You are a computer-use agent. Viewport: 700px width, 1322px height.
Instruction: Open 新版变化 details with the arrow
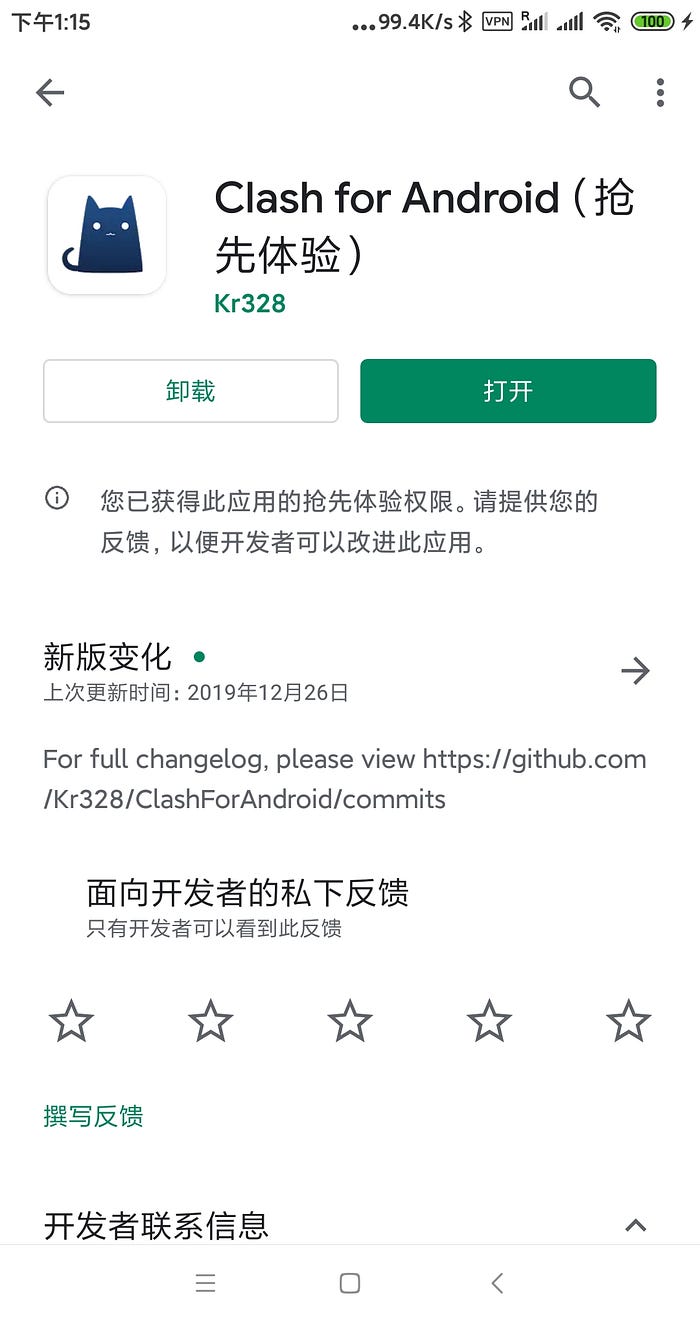pyautogui.click(x=635, y=671)
